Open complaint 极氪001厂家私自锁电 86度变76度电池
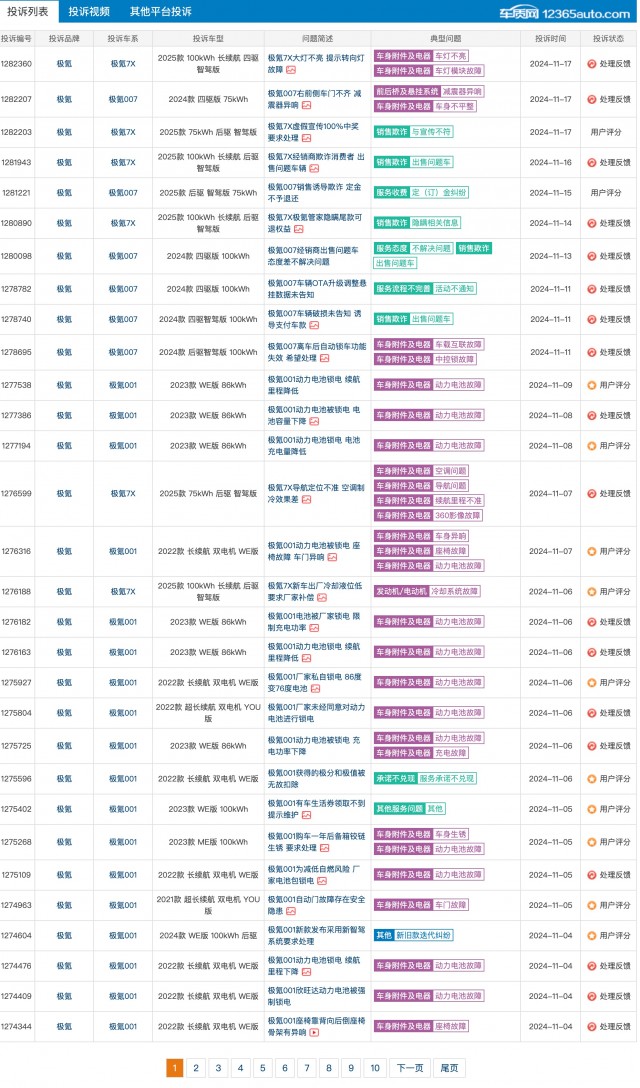 314,683
